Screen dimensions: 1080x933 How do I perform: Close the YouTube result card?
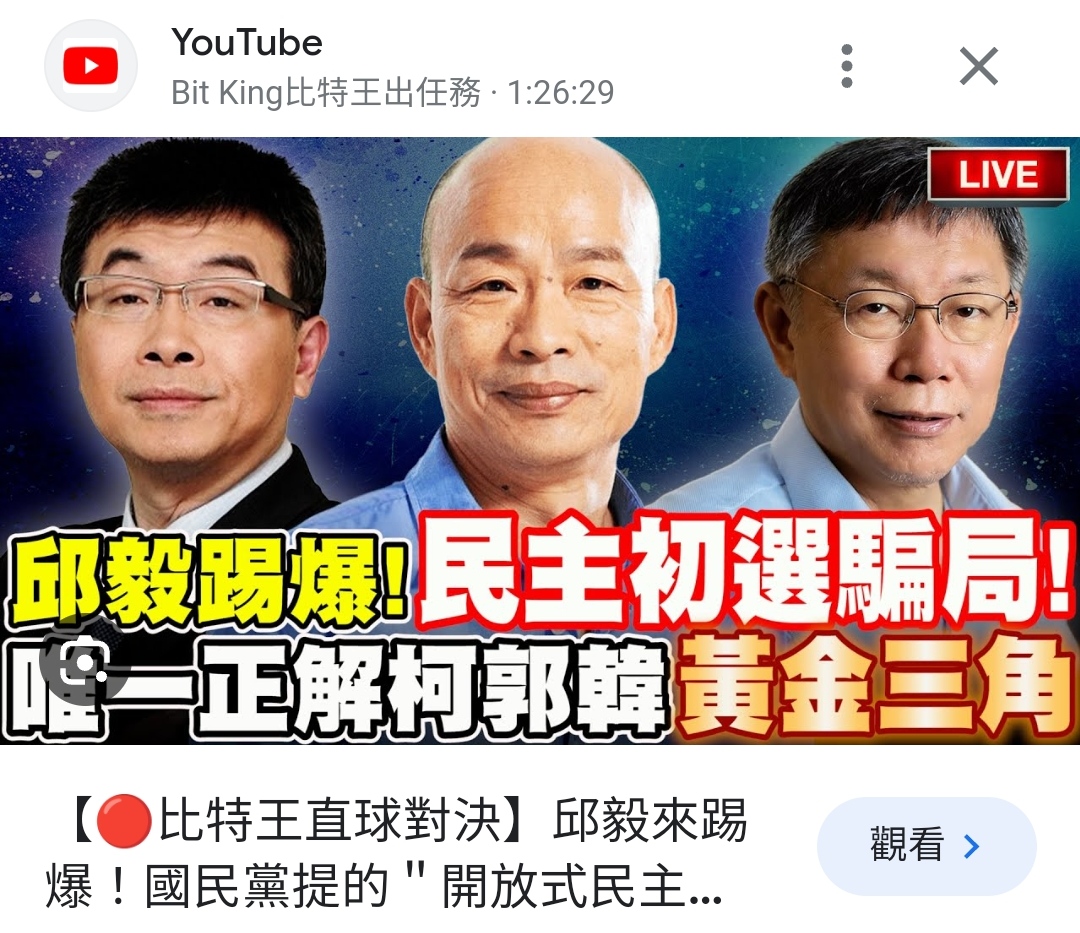pos(978,67)
